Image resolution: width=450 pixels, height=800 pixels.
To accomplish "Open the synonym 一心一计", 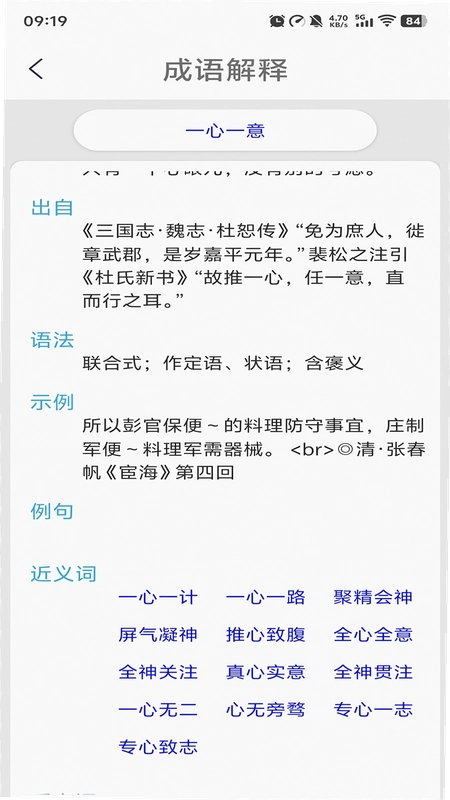I will [158, 597].
